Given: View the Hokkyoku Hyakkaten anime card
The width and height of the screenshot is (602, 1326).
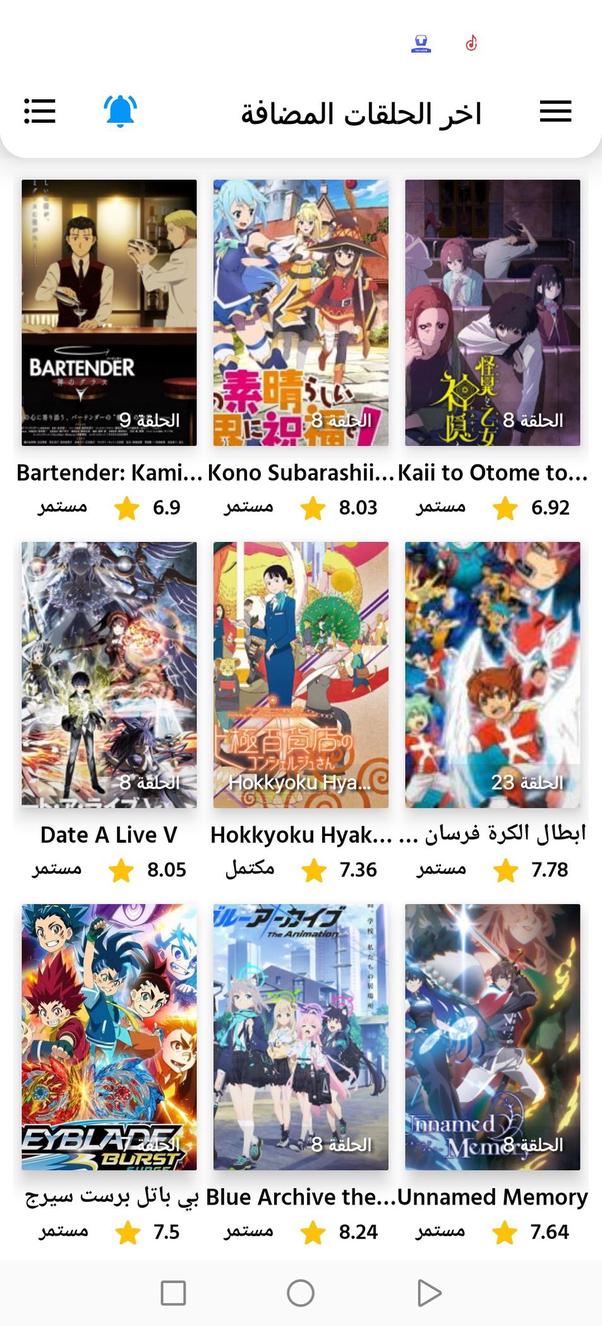Looking at the screenshot, I should click(x=300, y=675).
